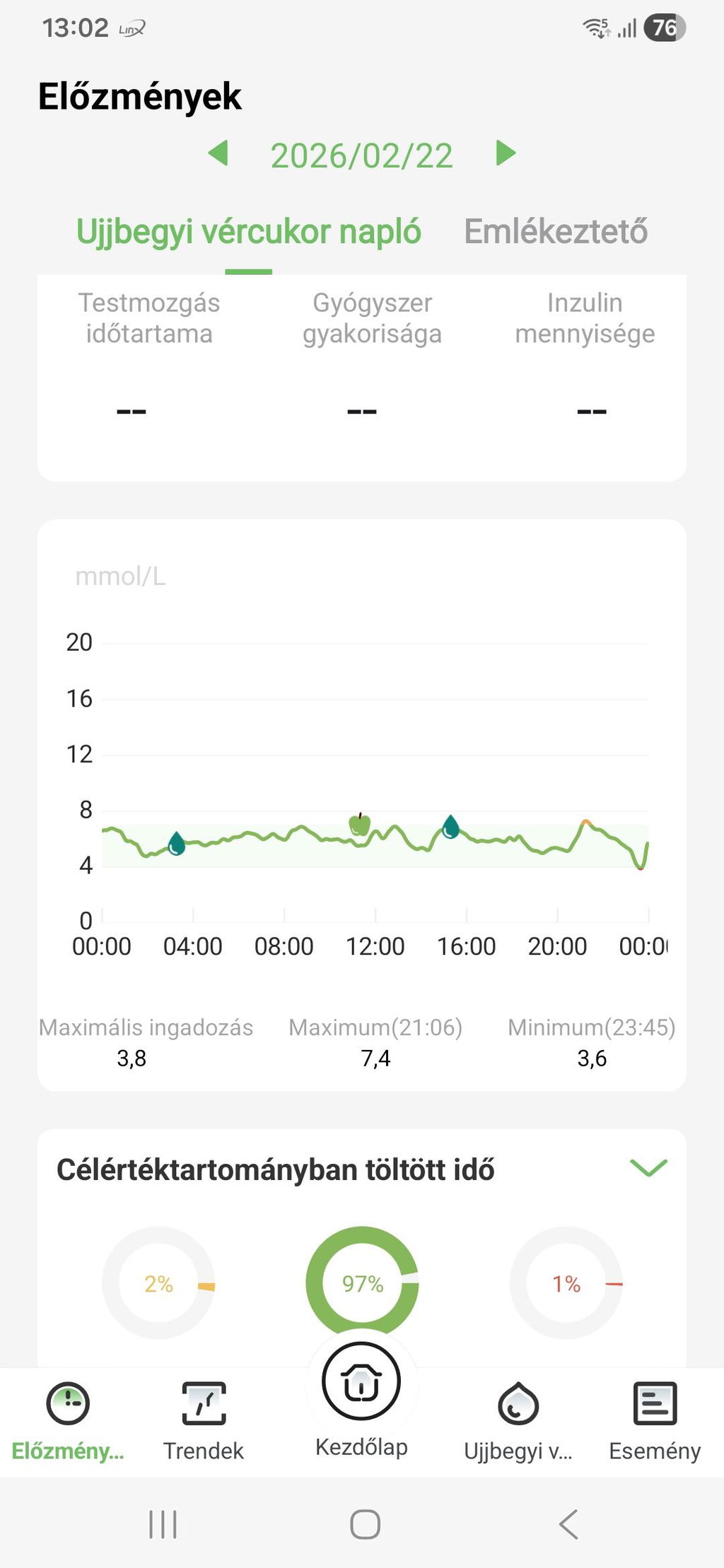Switch to the Emlékeztető tab

point(556,232)
